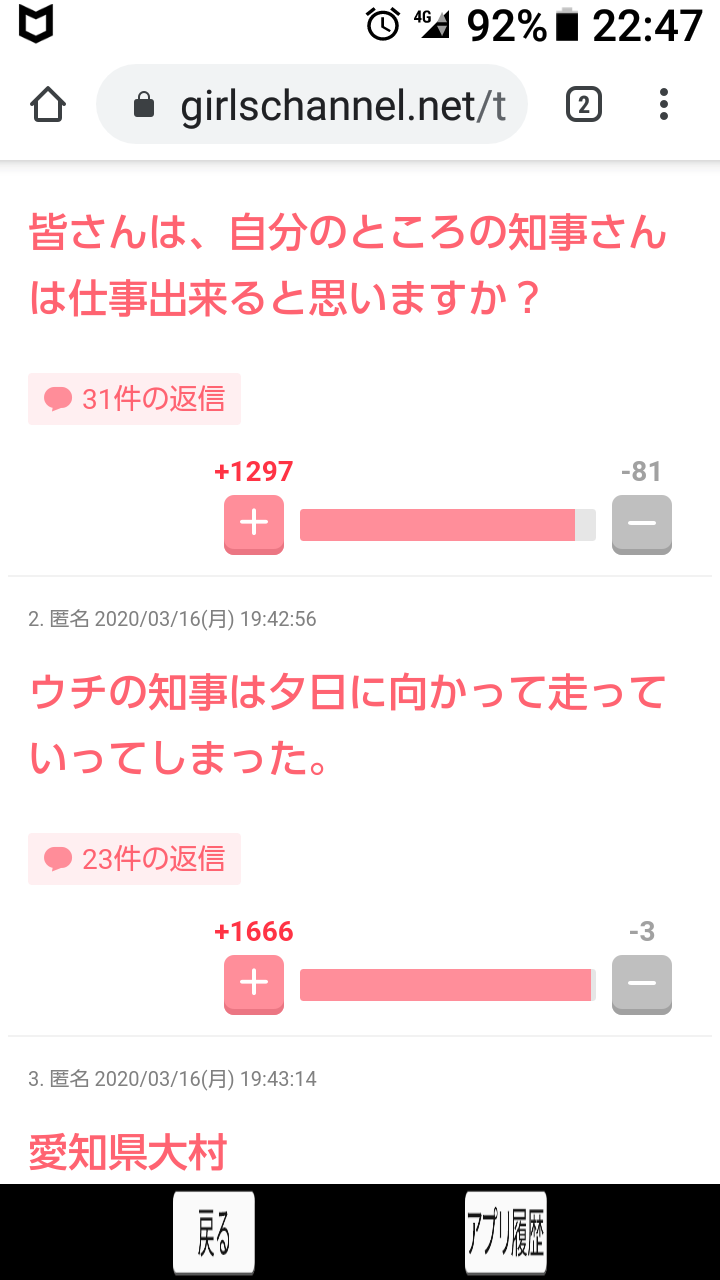
Task: Open the 31件の返信 replies link
Action: click(x=134, y=398)
